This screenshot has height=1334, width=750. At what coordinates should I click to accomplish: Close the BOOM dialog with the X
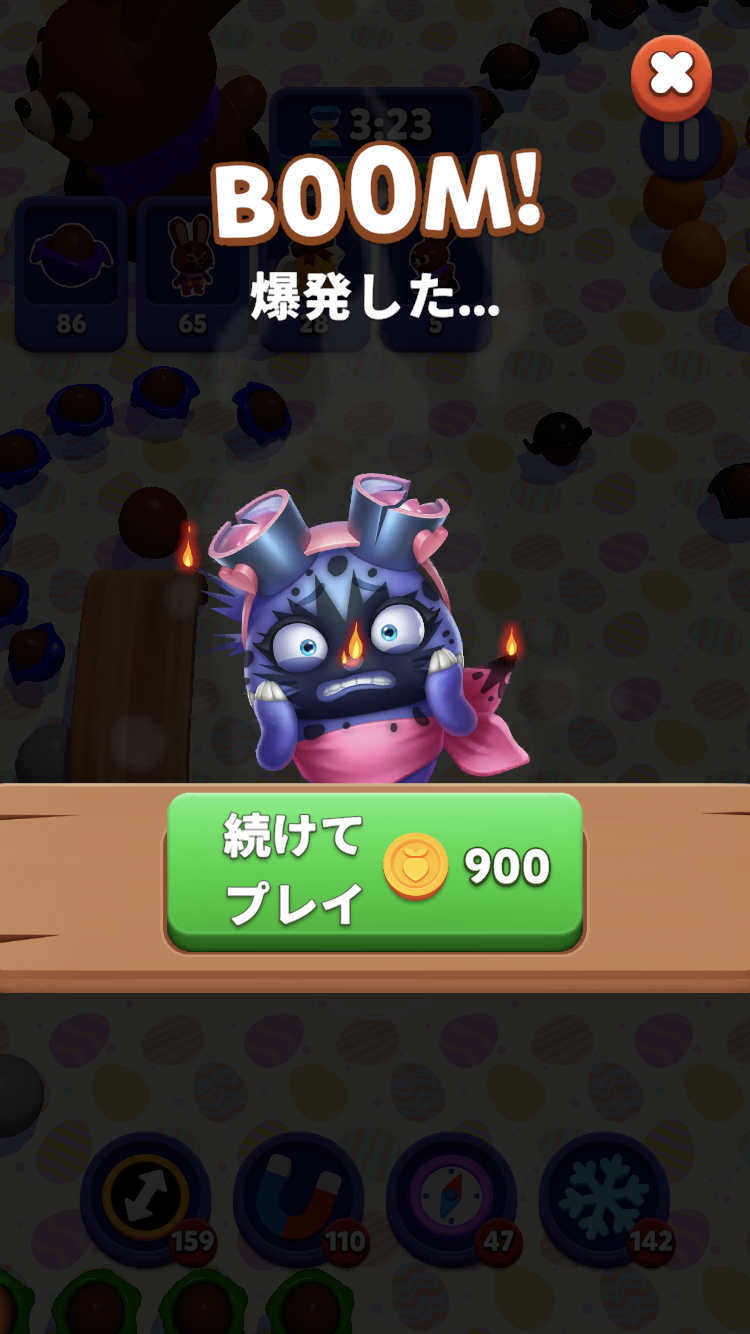[671, 75]
